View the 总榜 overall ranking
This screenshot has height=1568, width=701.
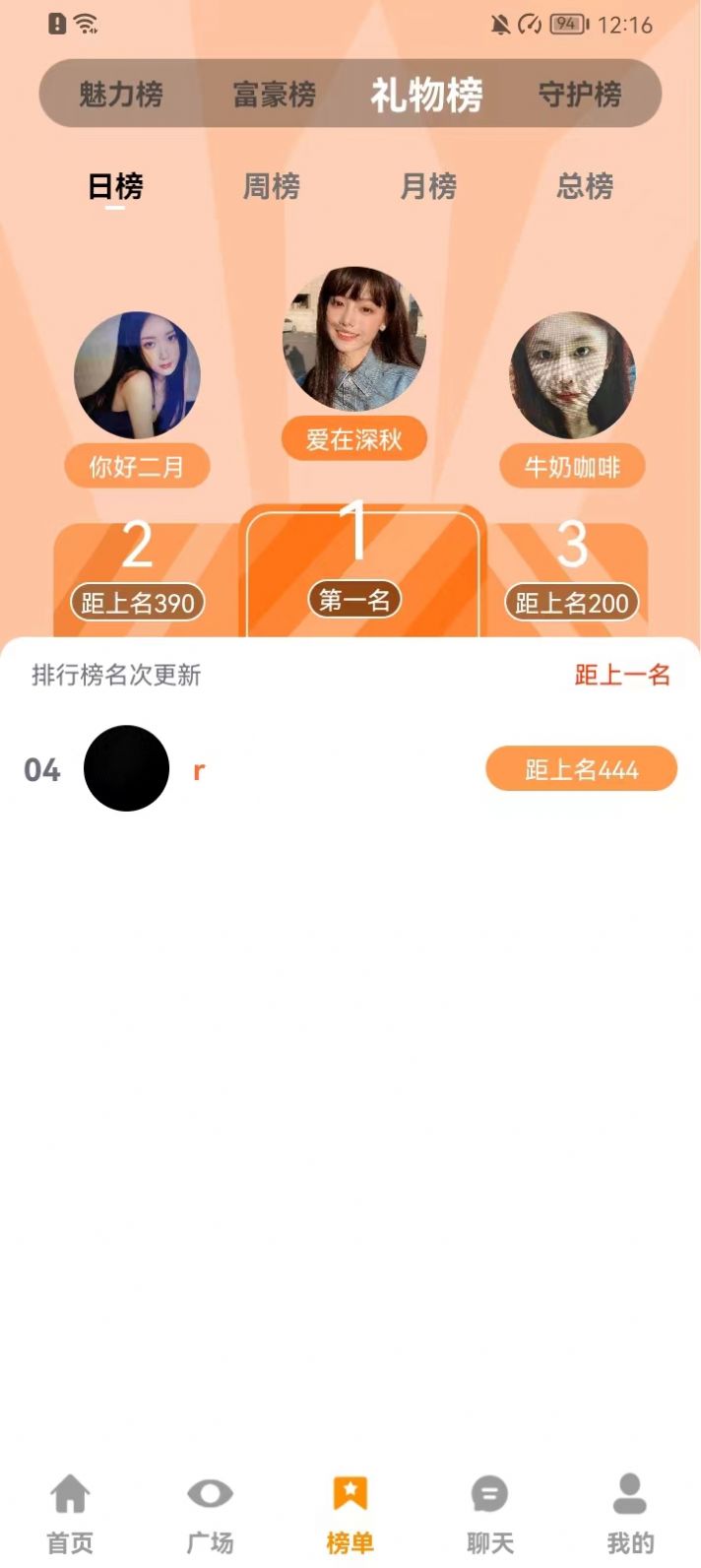tap(585, 186)
